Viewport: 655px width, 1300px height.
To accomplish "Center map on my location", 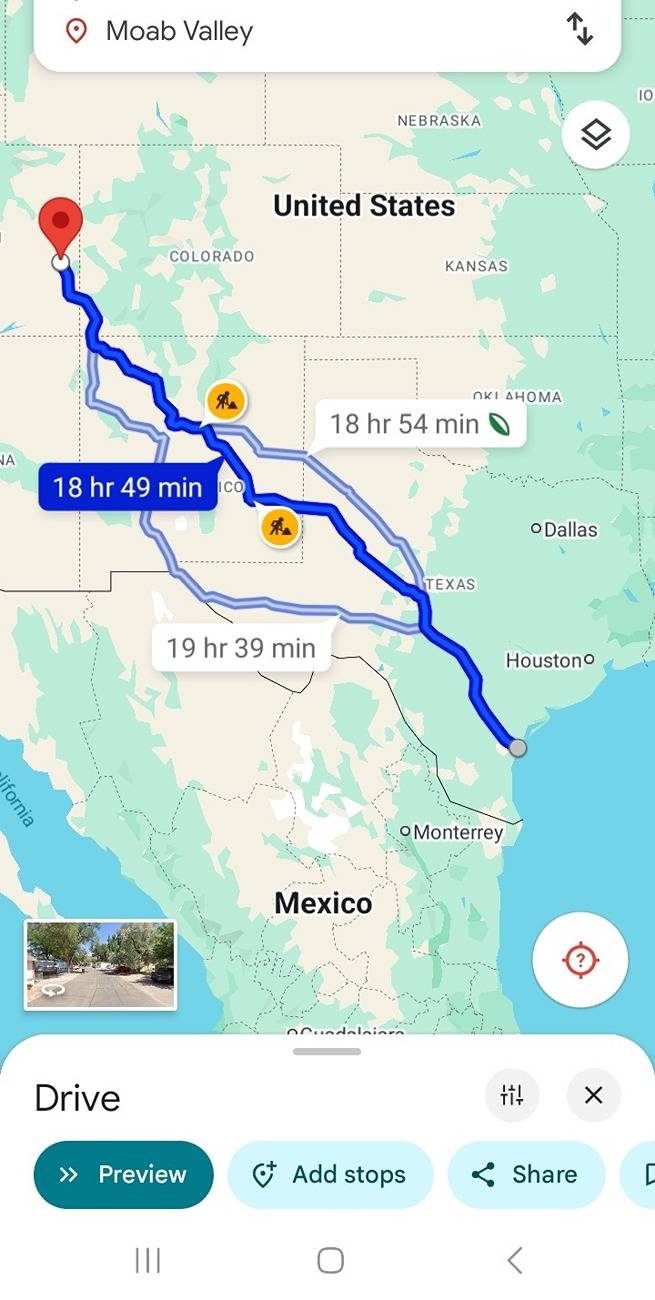I will (x=580, y=961).
